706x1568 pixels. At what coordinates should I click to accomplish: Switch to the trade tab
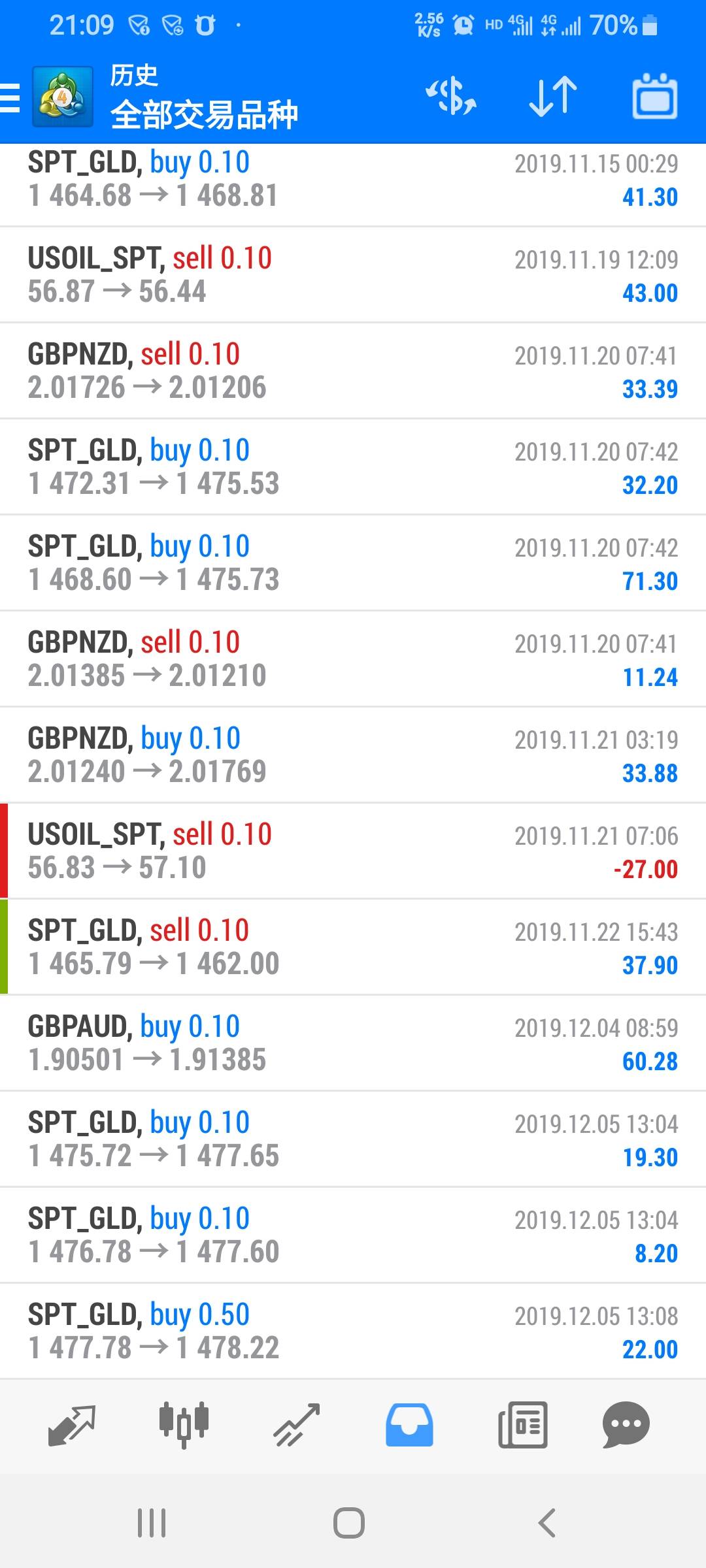[x=297, y=1424]
